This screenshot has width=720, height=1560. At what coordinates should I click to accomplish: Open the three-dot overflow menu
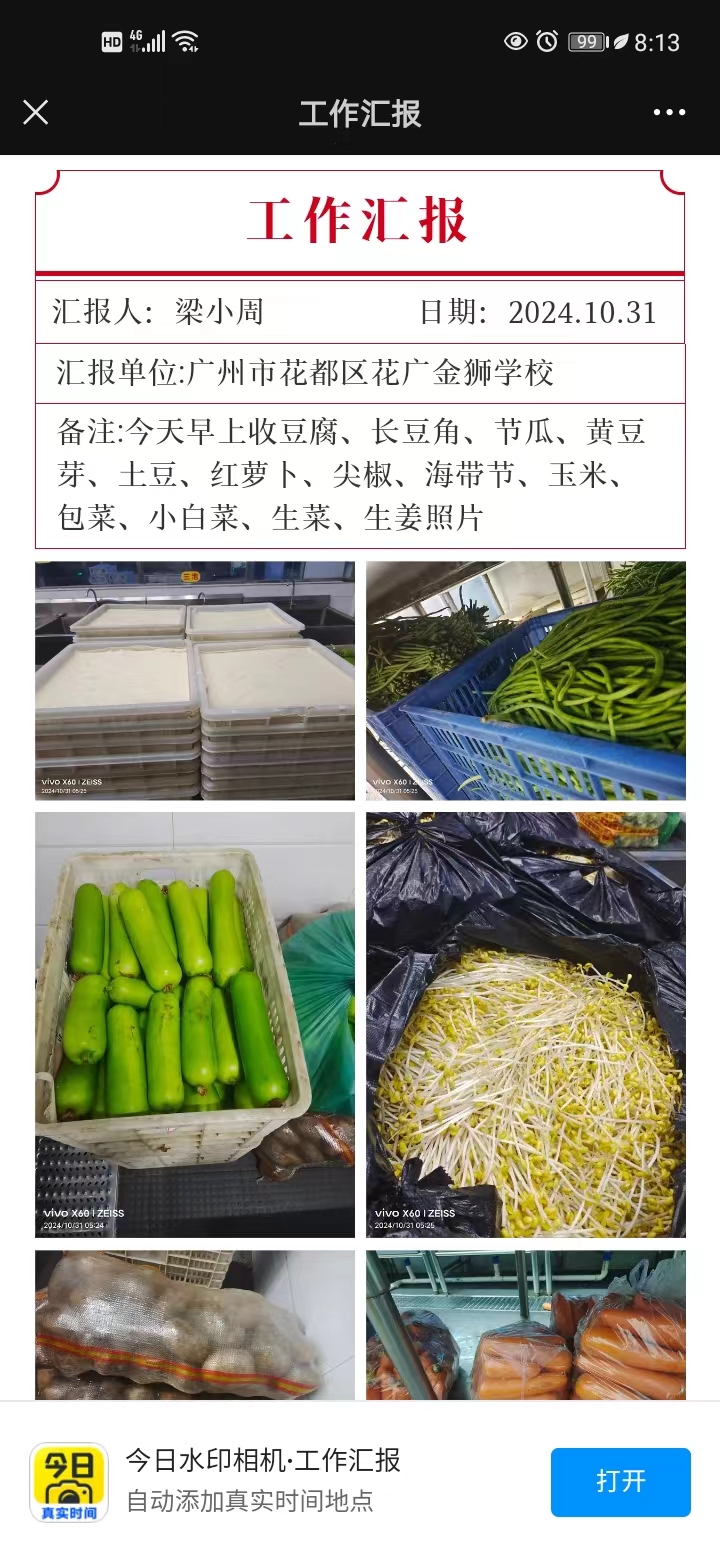[669, 112]
